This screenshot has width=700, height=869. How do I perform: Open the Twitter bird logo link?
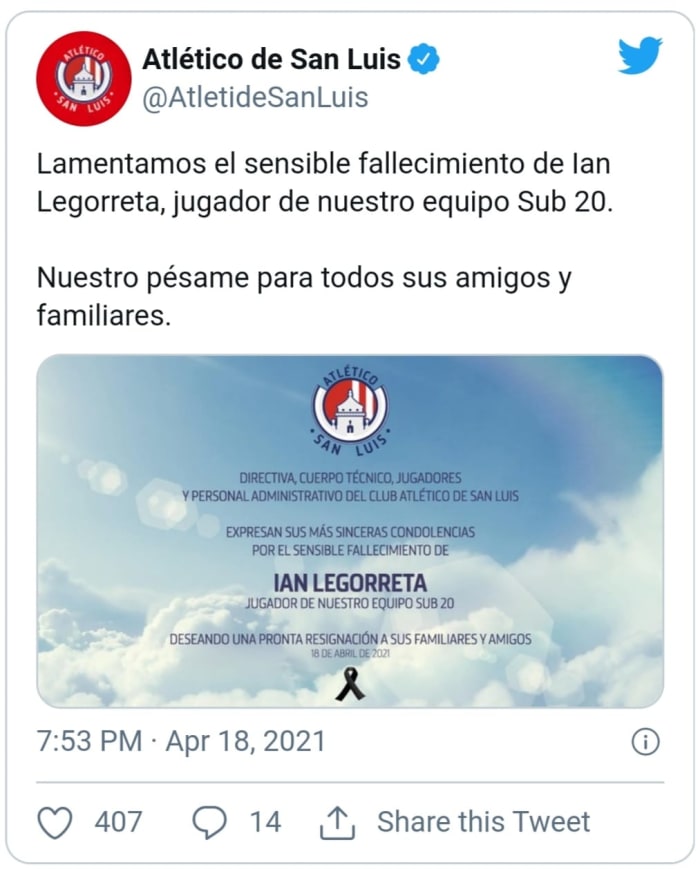click(x=639, y=57)
